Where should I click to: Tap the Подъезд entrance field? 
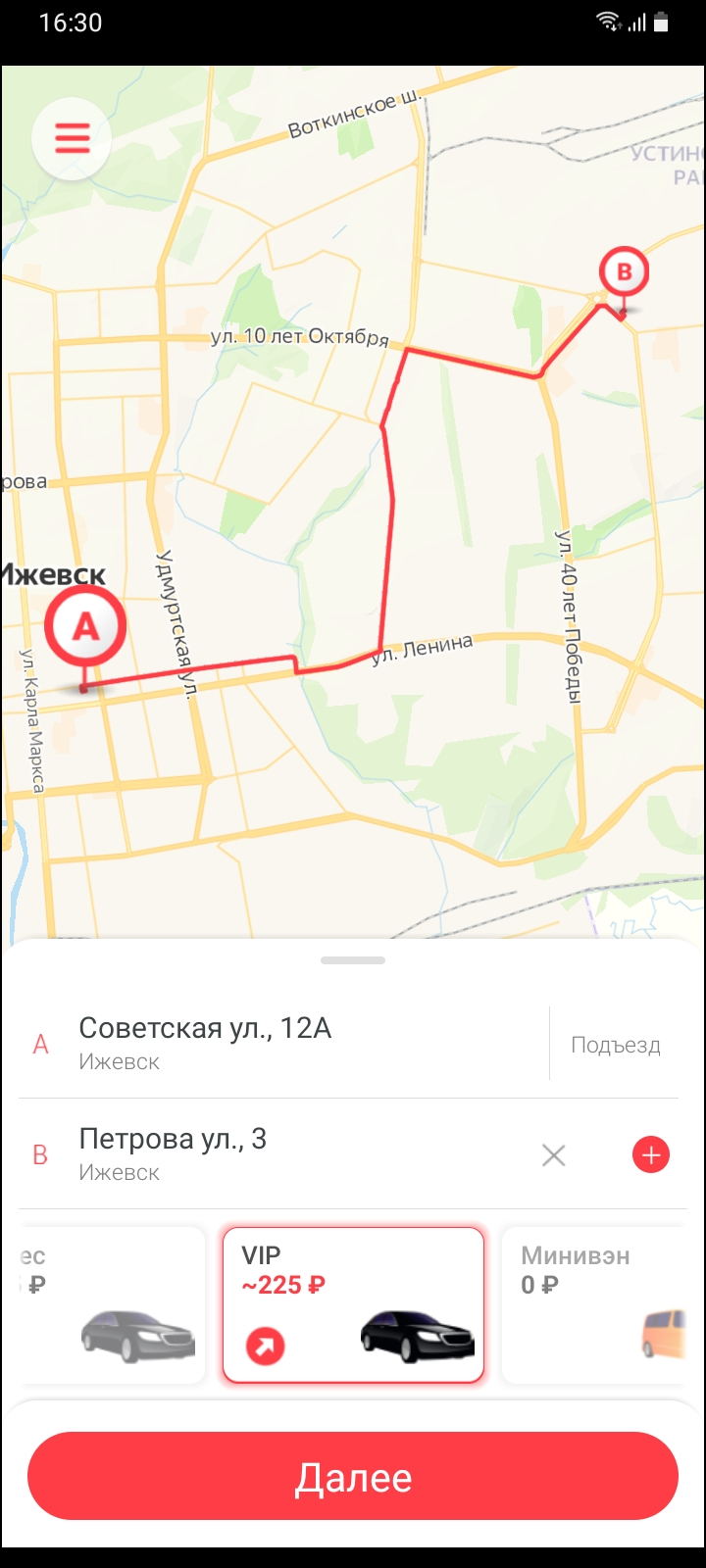(x=615, y=1045)
